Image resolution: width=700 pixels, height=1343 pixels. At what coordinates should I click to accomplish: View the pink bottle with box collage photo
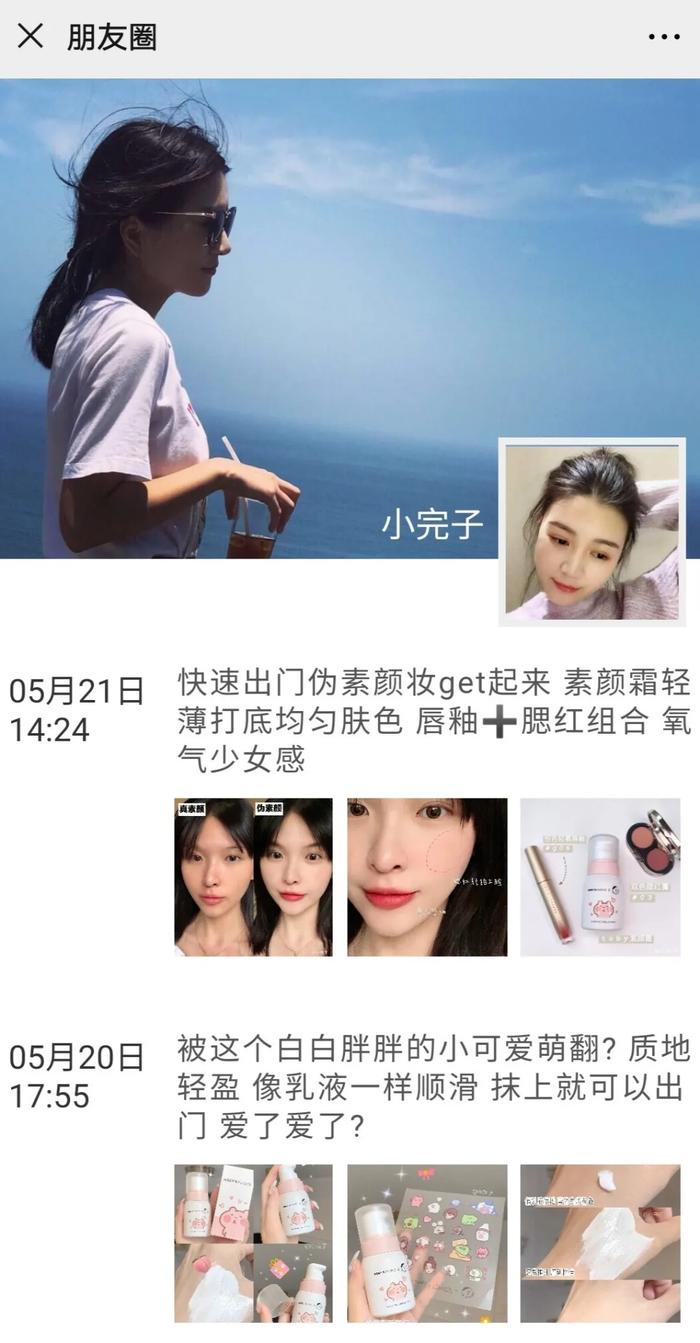click(x=254, y=1243)
